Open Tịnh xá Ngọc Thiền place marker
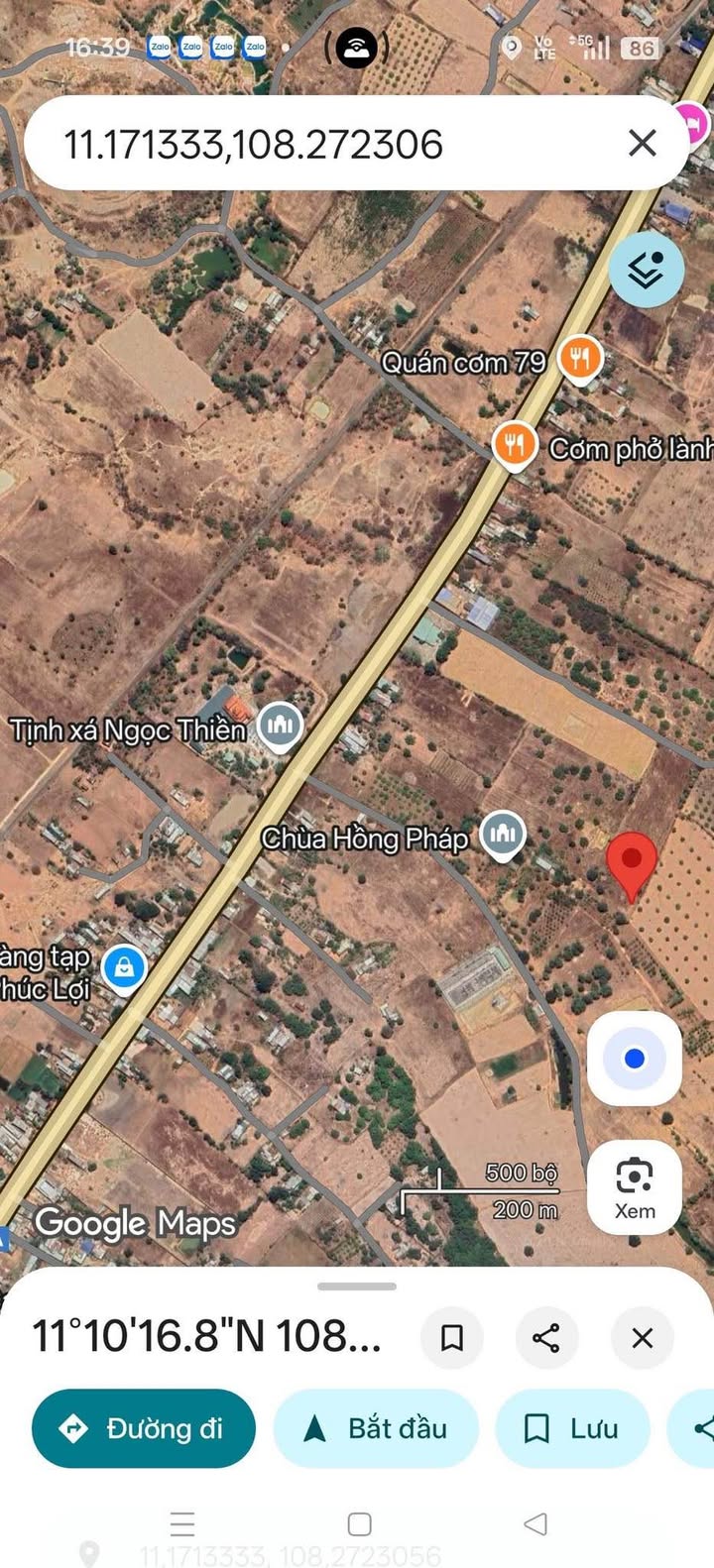 click(280, 727)
